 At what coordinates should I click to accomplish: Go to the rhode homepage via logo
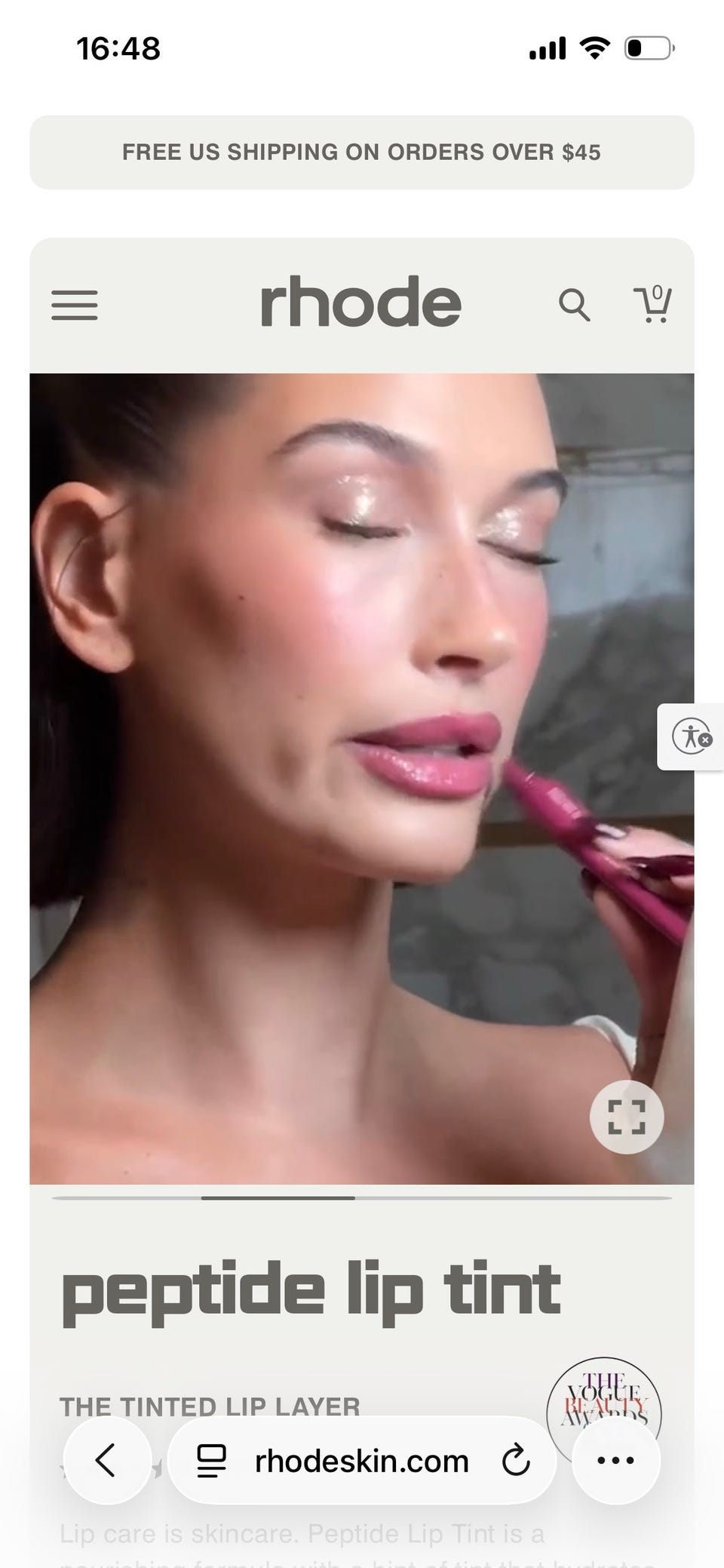[360, 302]
